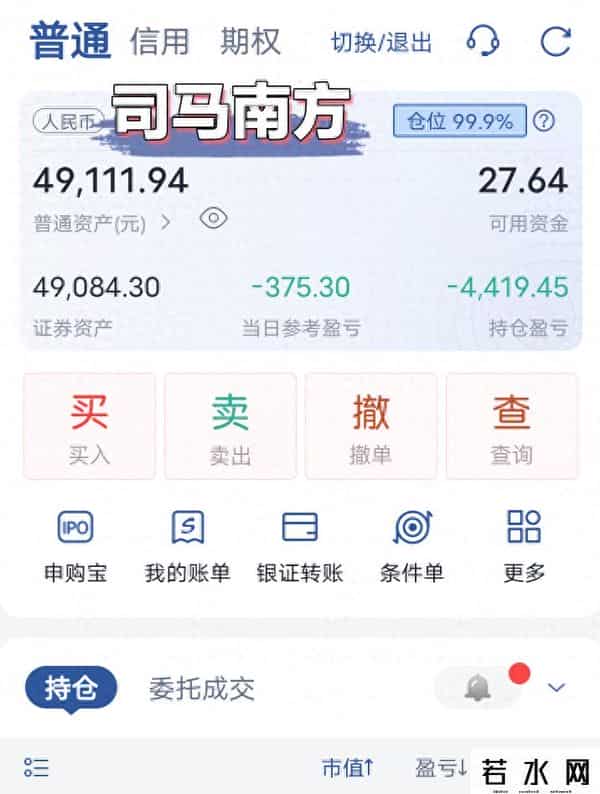Open the 查询 query page

(x=511, y=426)
